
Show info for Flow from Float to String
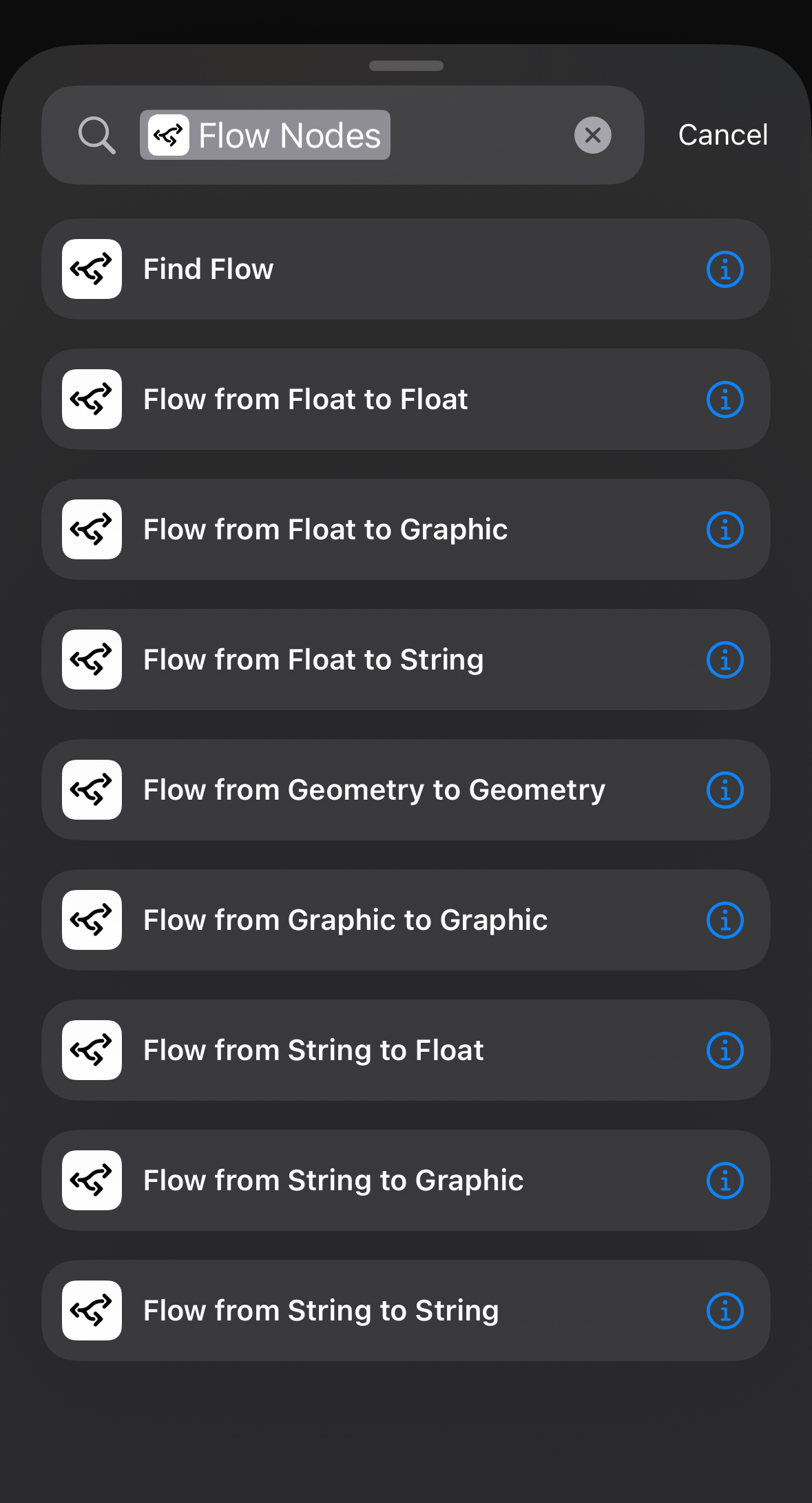coord(725,659)
